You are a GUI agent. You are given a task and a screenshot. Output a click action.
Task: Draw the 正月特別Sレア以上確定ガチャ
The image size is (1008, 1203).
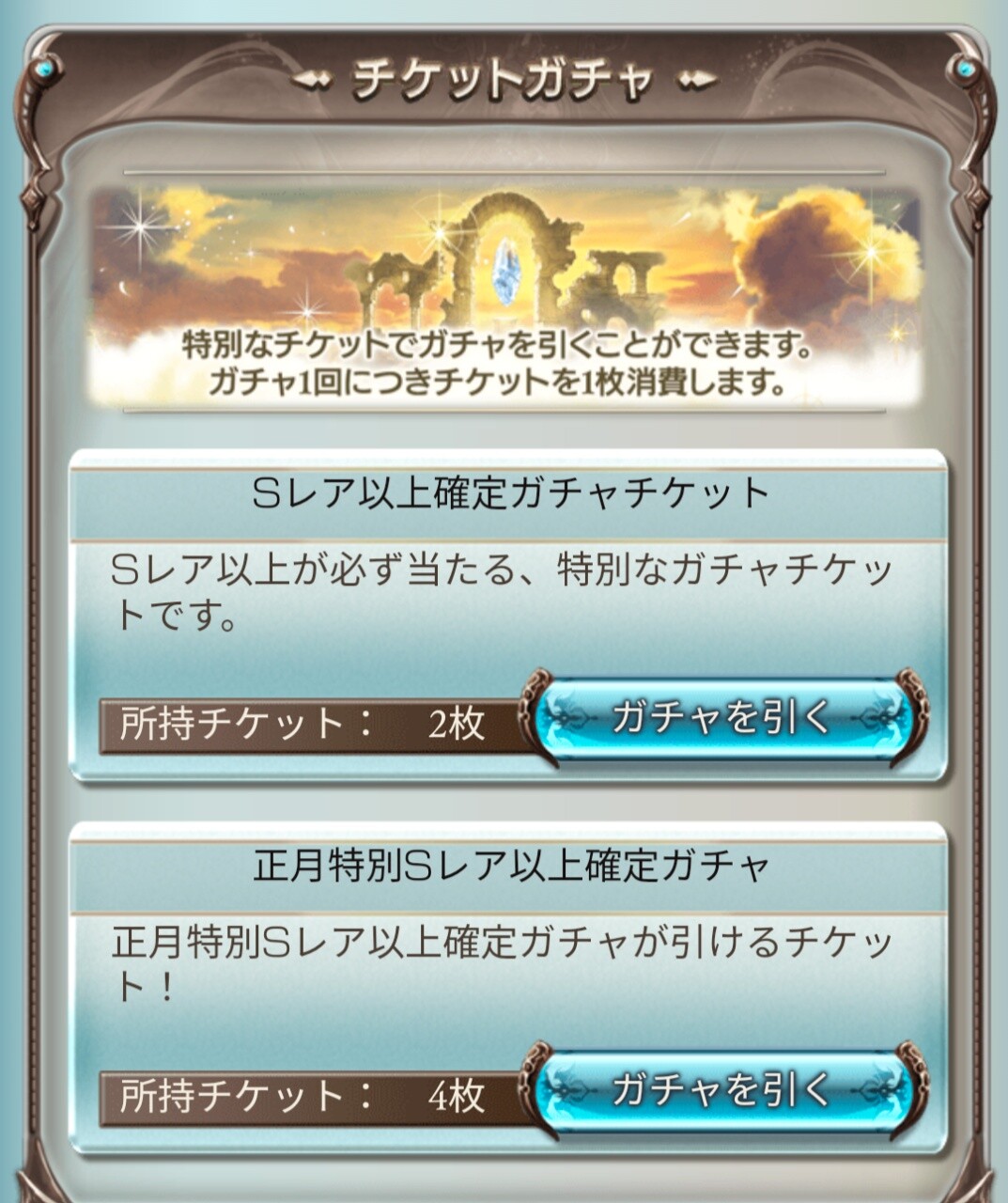(x=721, y=1090)
